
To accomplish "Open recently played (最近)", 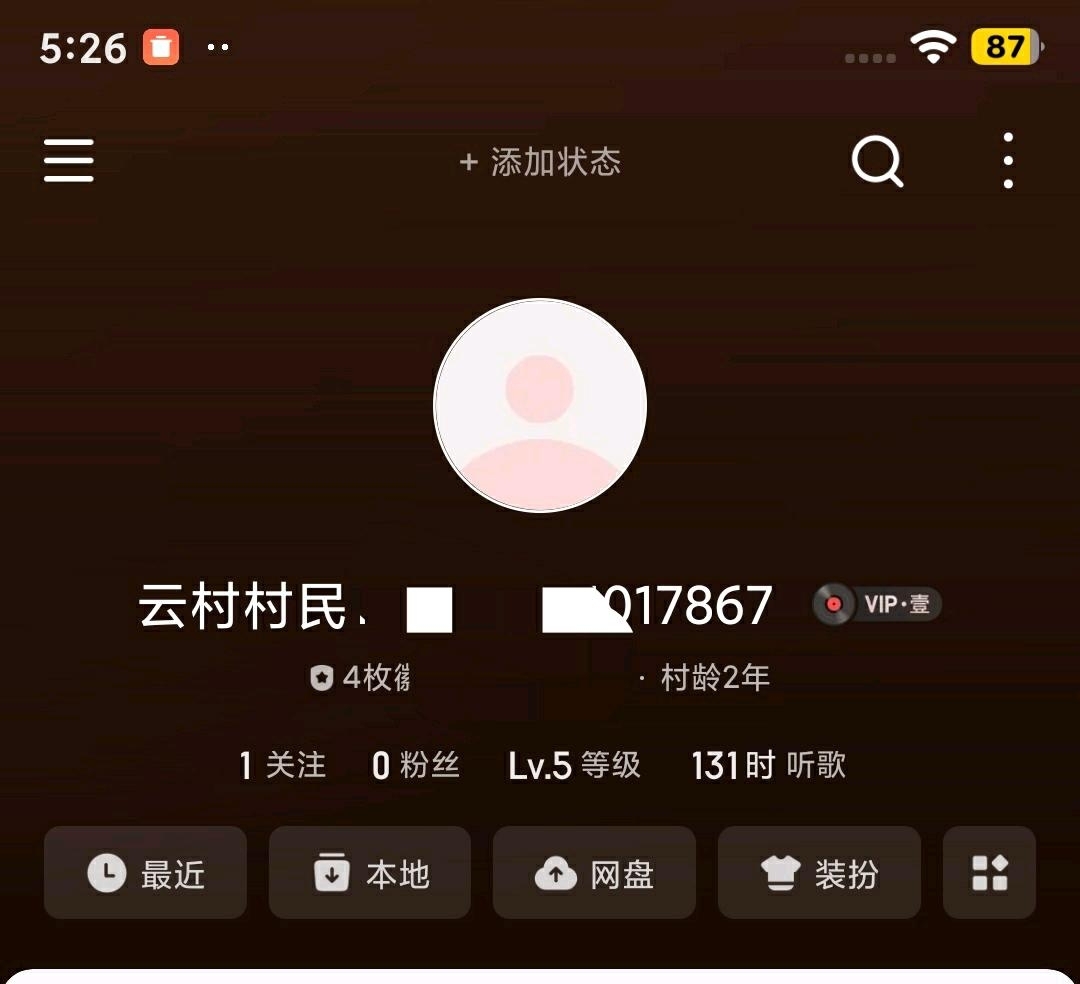I will tap(145, 873).
